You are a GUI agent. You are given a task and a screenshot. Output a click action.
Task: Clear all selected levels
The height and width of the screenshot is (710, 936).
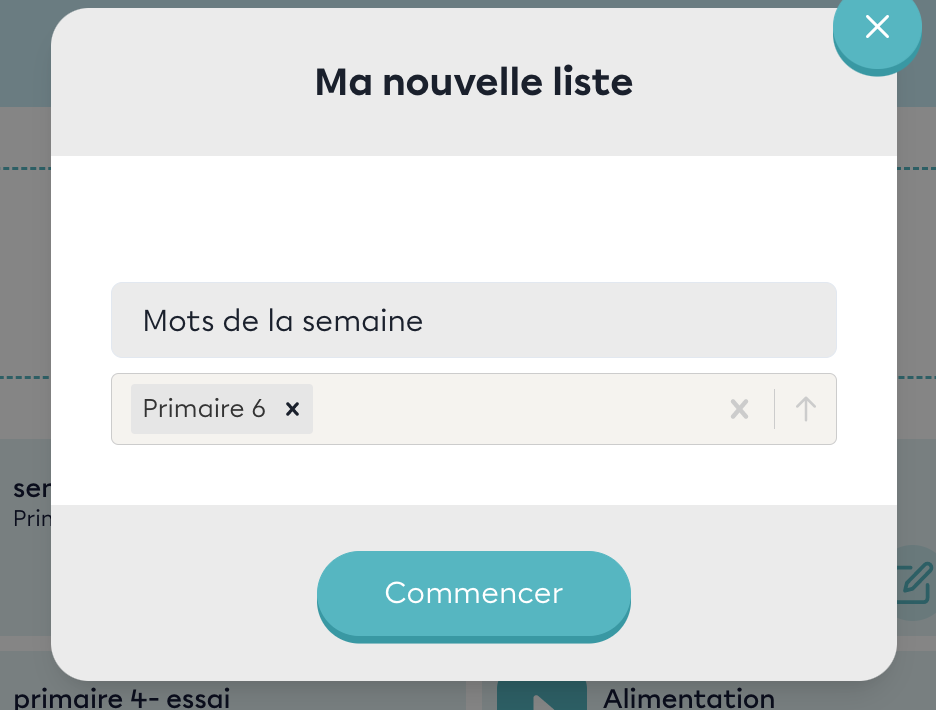click(x=739, y=409)
